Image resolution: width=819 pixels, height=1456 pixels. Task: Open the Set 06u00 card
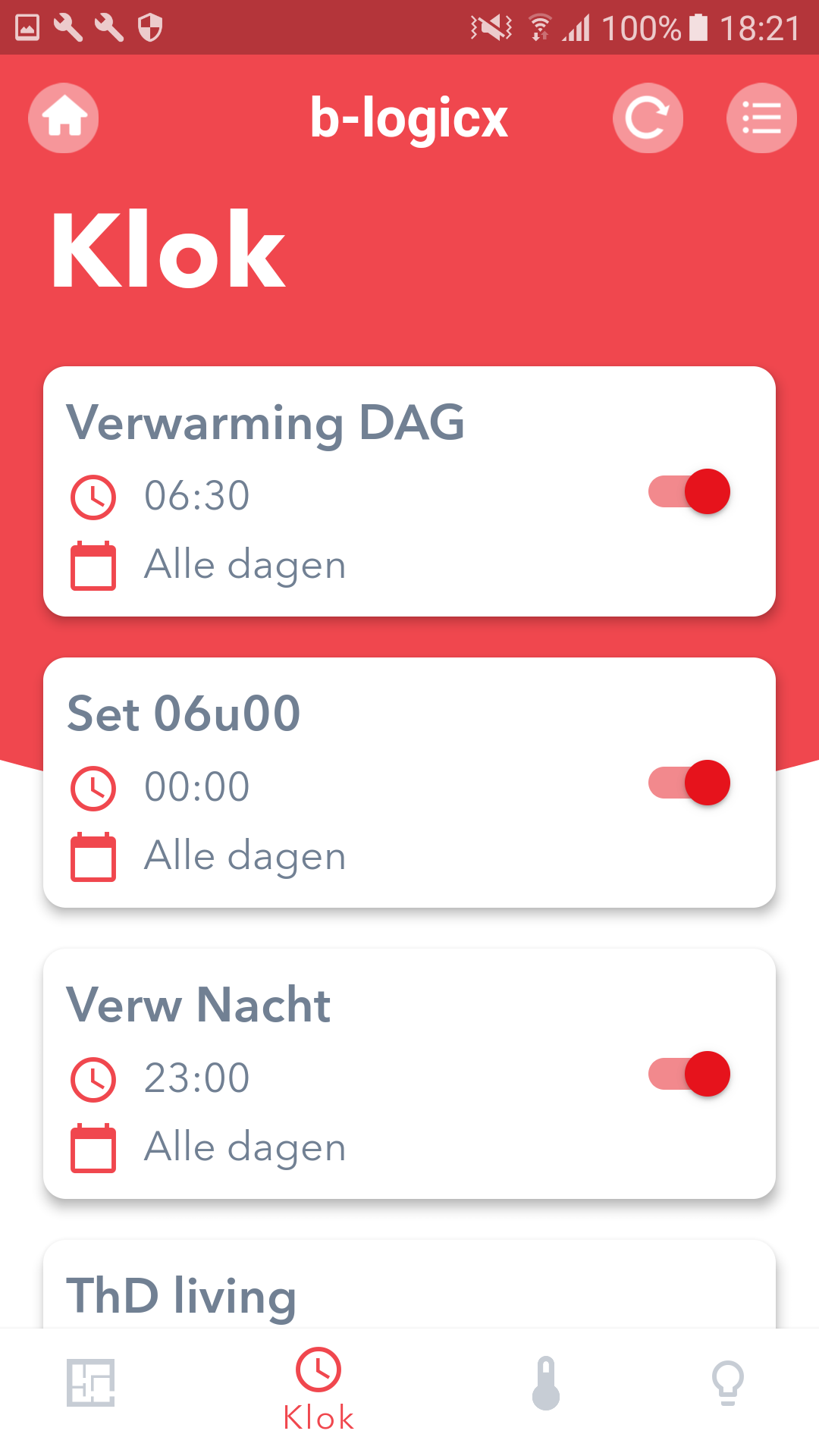[409, 783]
